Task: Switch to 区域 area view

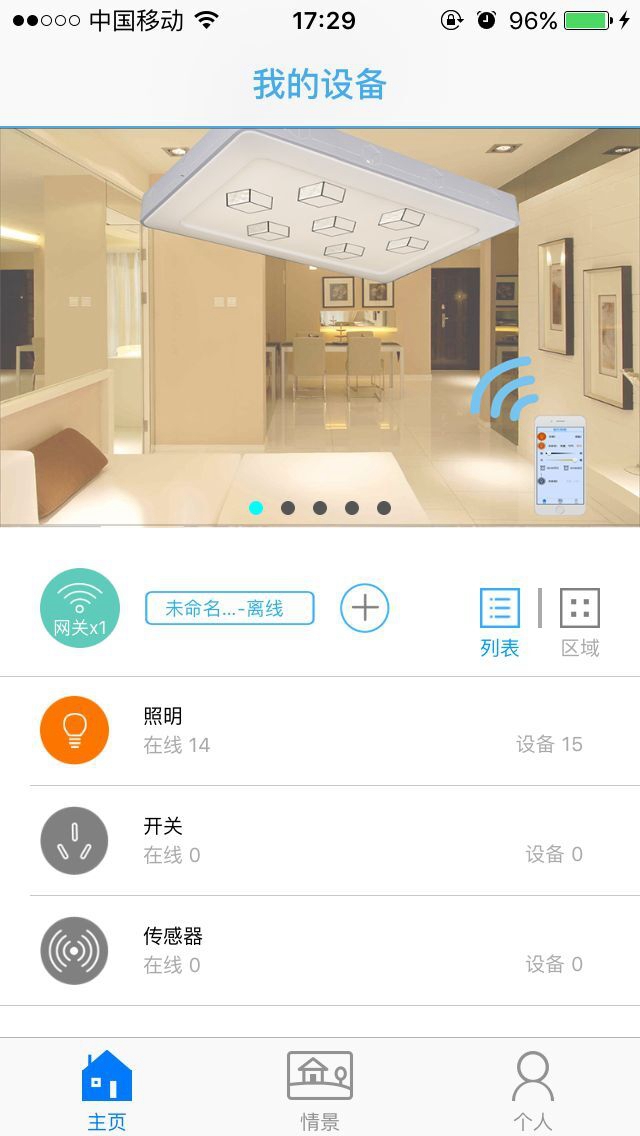Action: [x=580, y=622]
